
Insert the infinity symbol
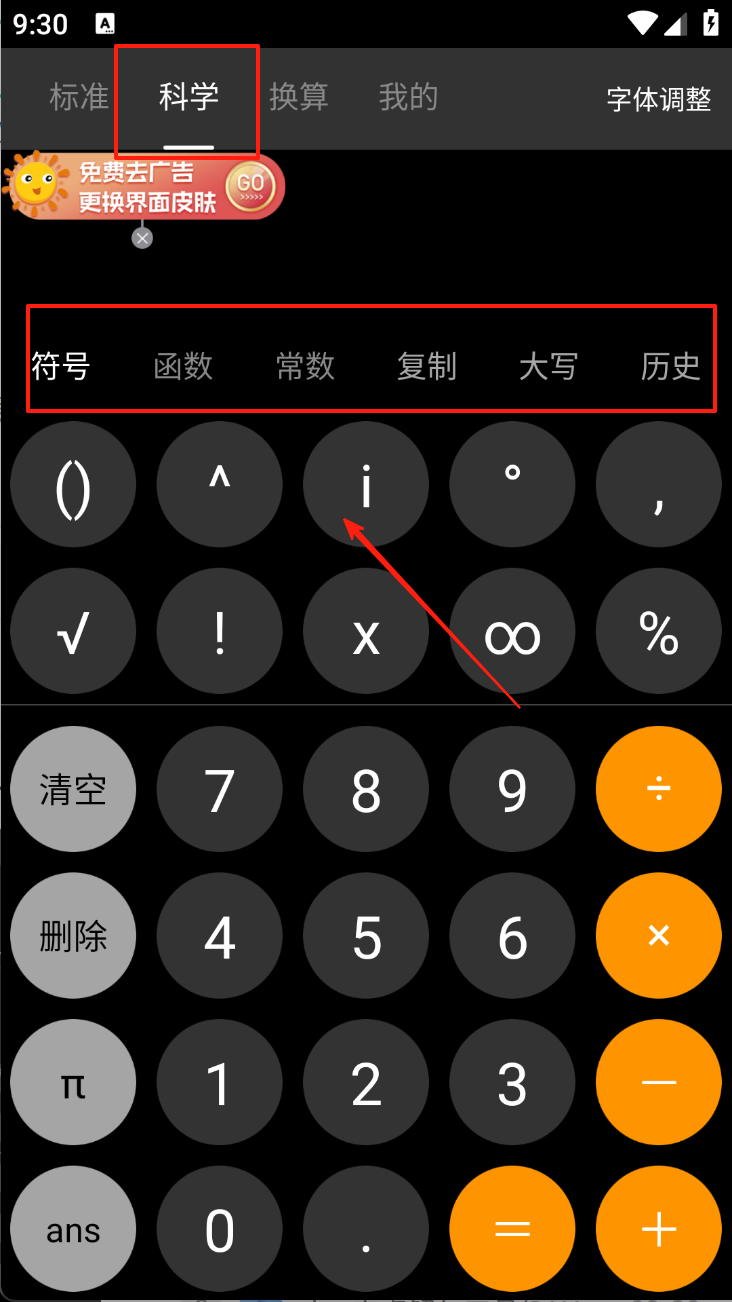click(512, 634)
